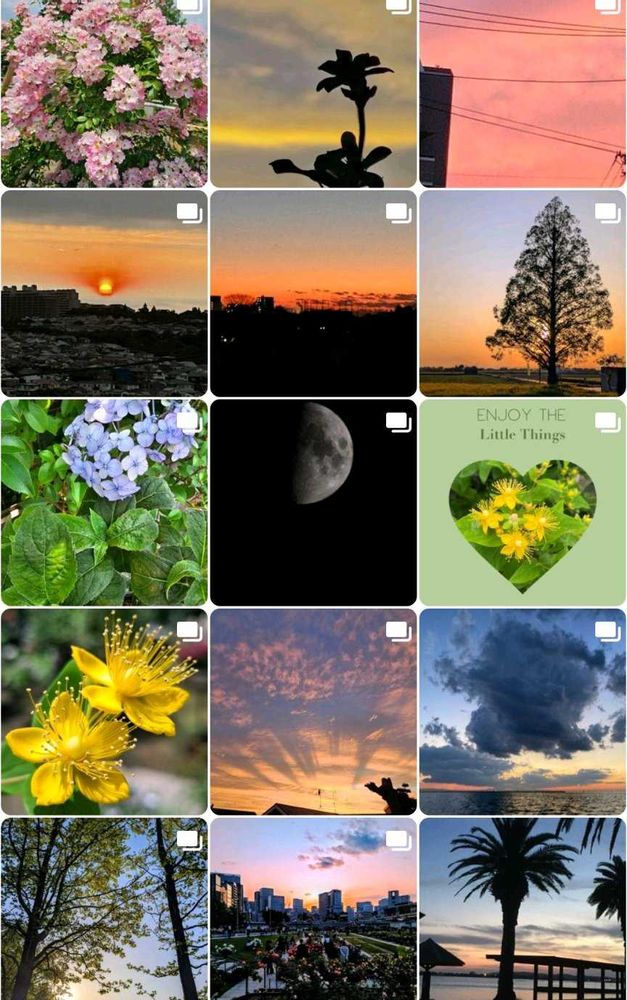Open the blue hydrangea post
Viewport: 627px width, 1000px height.
tap(104, 503)
